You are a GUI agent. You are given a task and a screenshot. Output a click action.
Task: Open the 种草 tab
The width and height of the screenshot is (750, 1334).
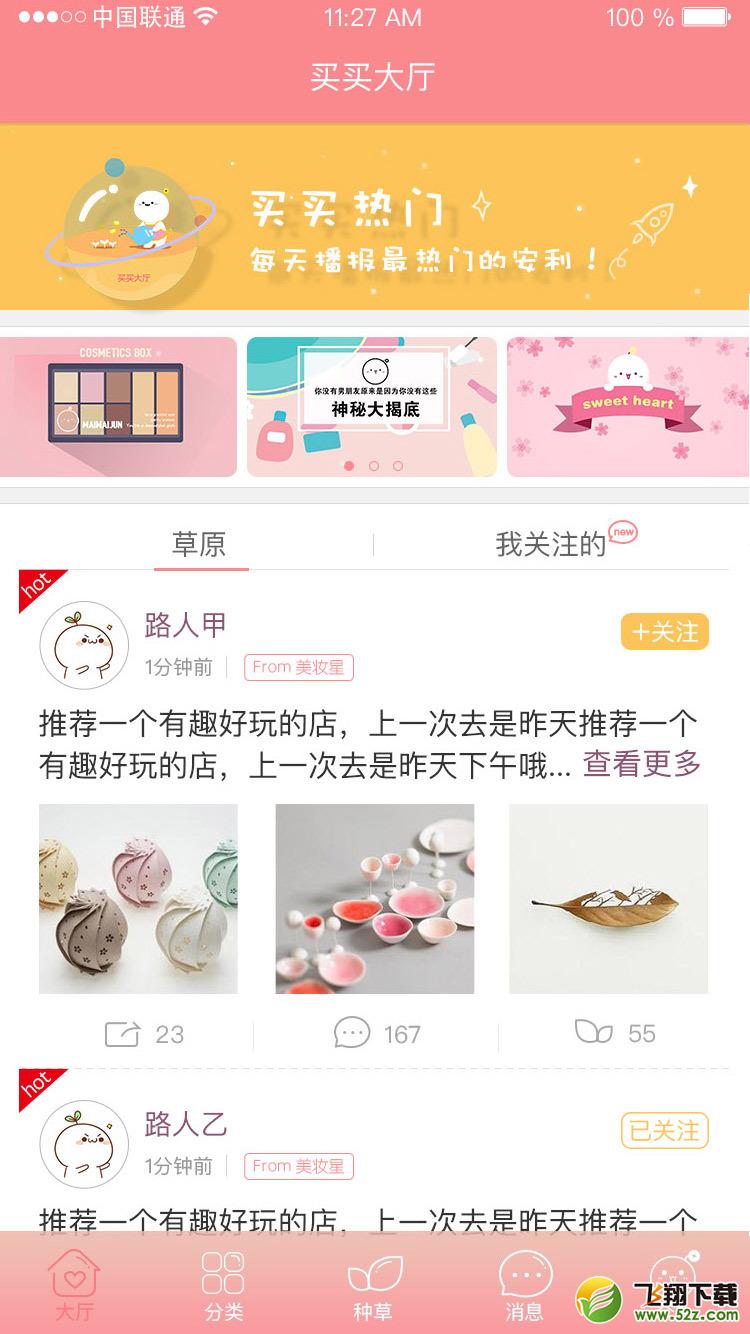(x=374, y=1286)
